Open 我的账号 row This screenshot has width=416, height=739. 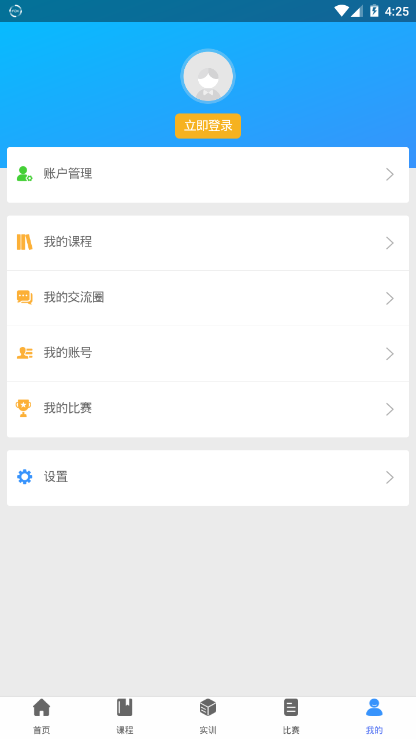tap(208, 353)
